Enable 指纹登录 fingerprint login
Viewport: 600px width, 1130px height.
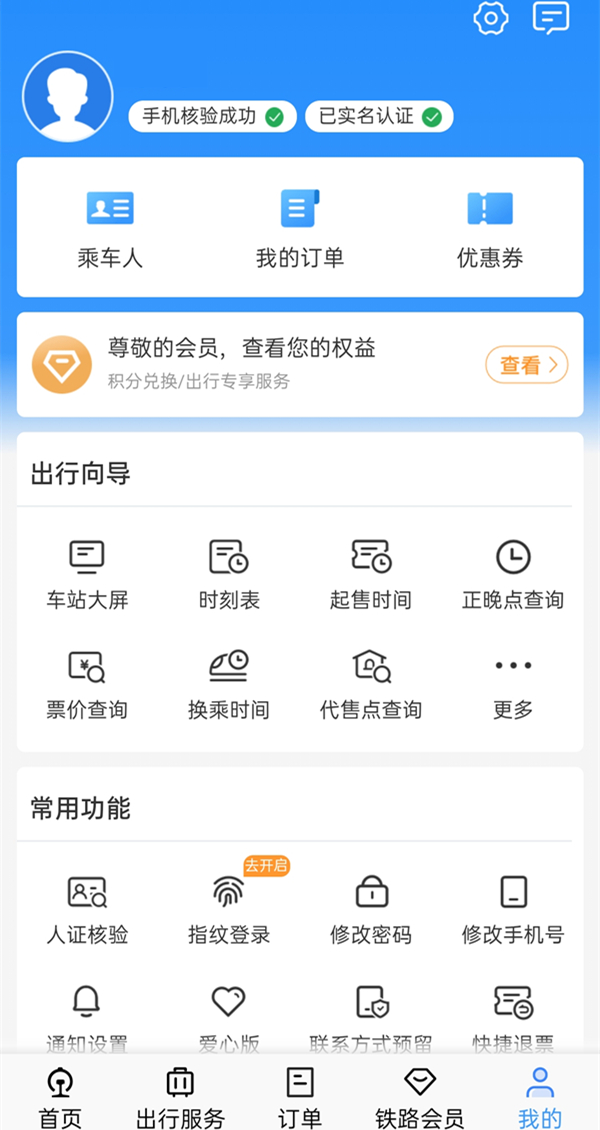pyautogui.click(x=229, y=909)
